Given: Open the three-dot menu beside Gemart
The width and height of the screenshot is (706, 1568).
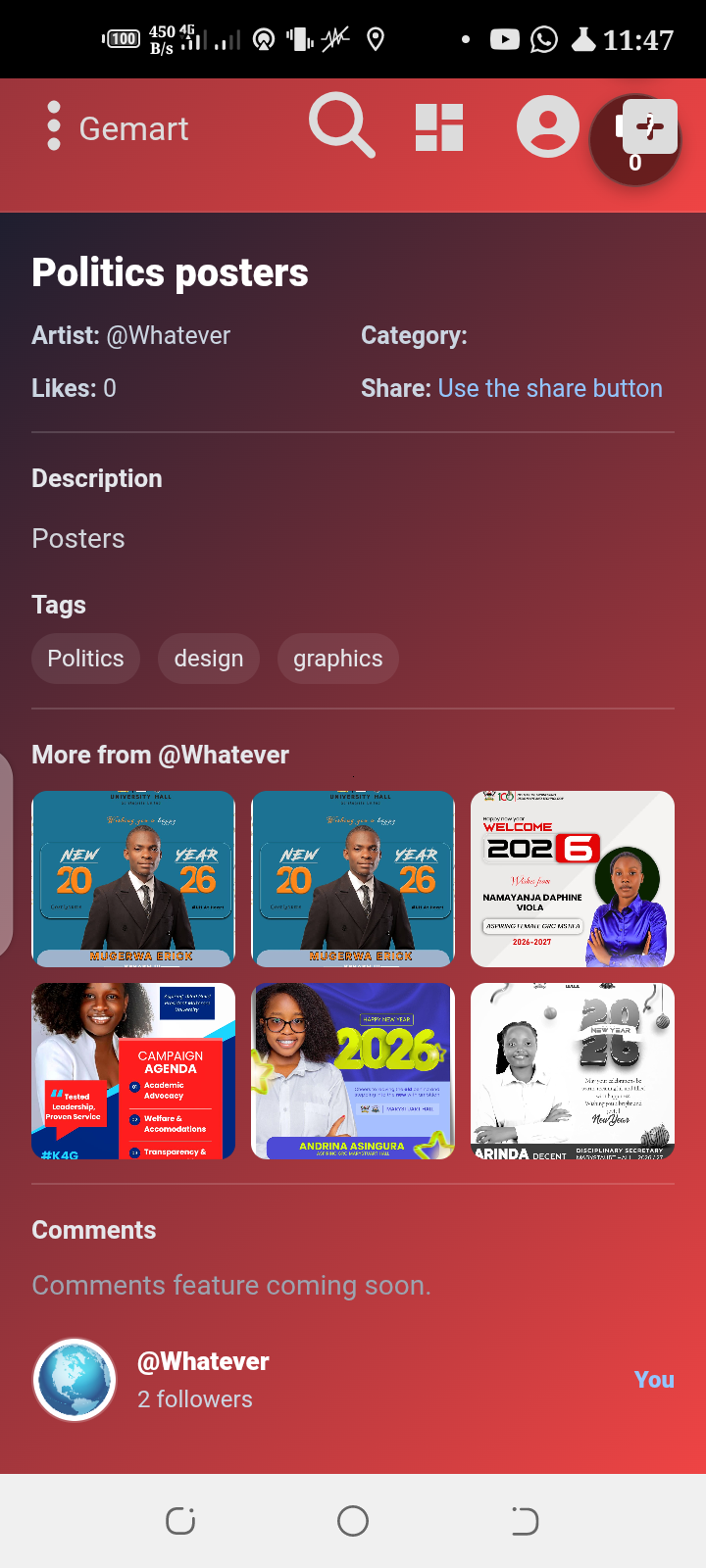Looking at the screenshot, I should click(x=53, y=127).
